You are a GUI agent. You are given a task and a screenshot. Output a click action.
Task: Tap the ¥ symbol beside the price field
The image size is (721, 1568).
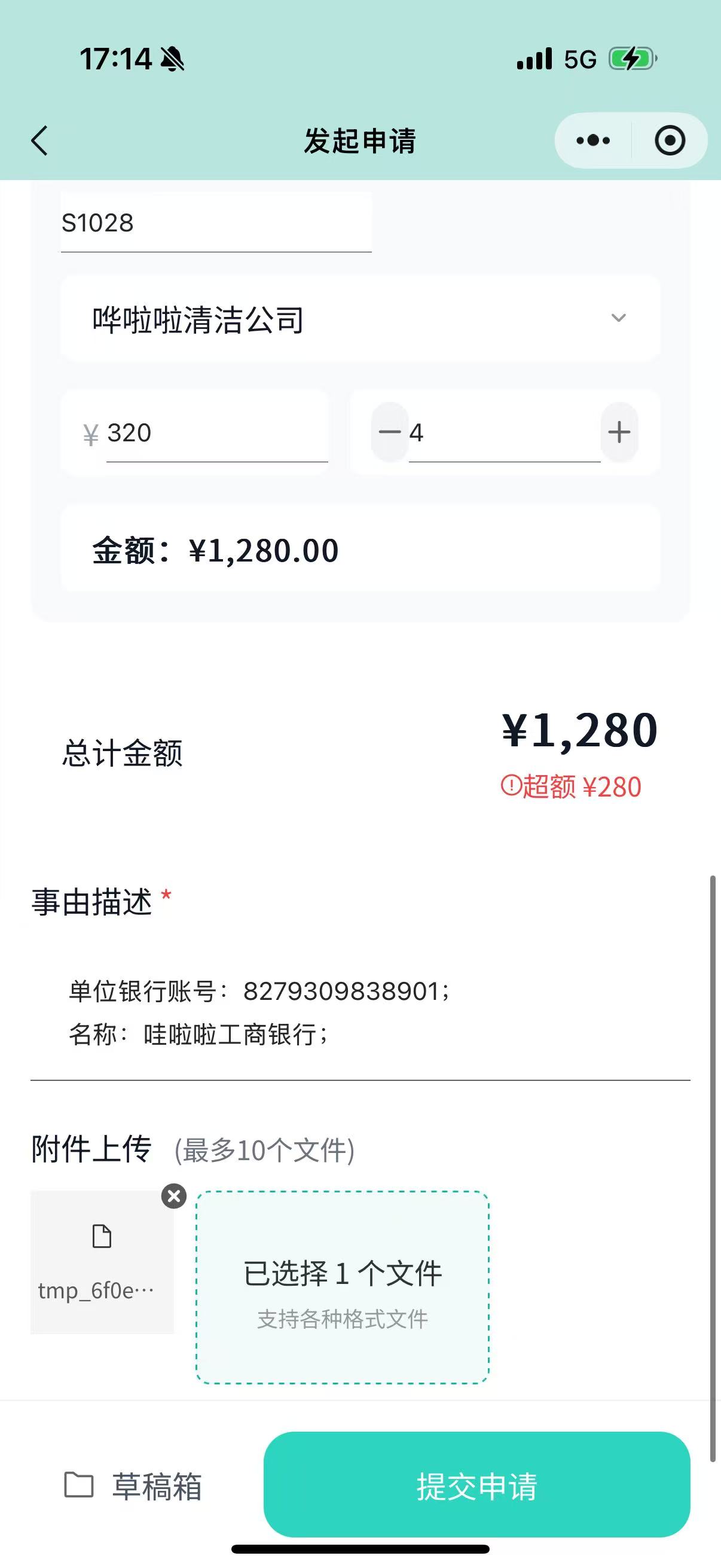click(89, 432)
